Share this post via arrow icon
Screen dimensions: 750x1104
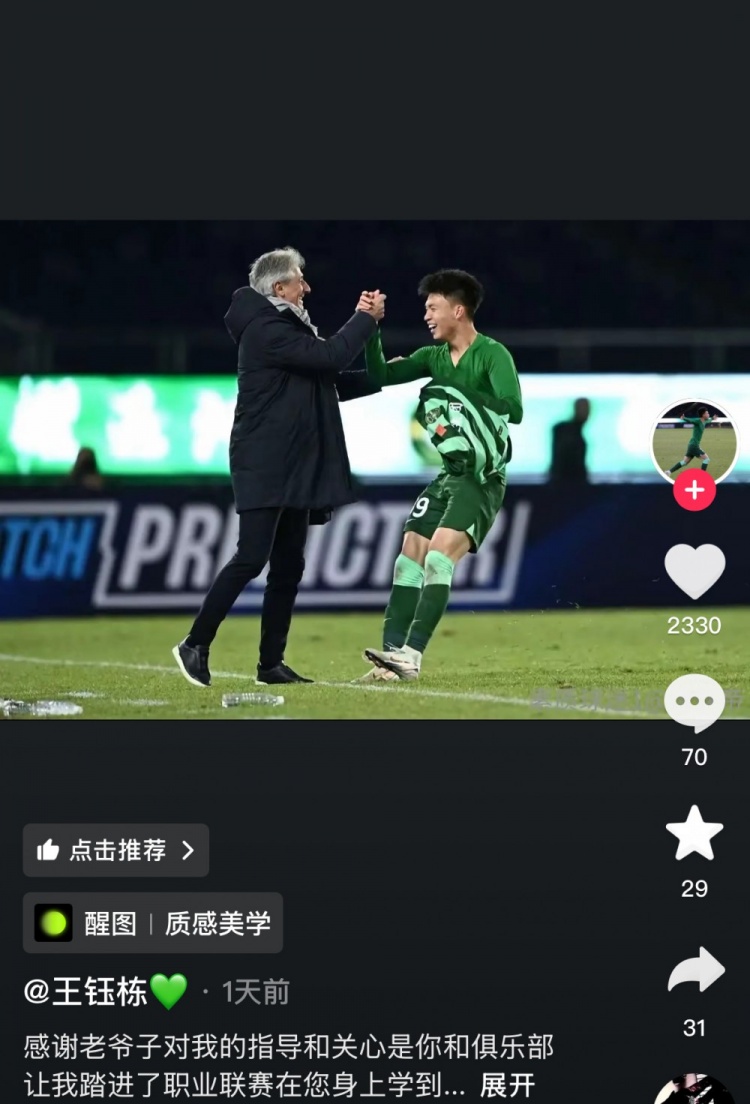695,970
